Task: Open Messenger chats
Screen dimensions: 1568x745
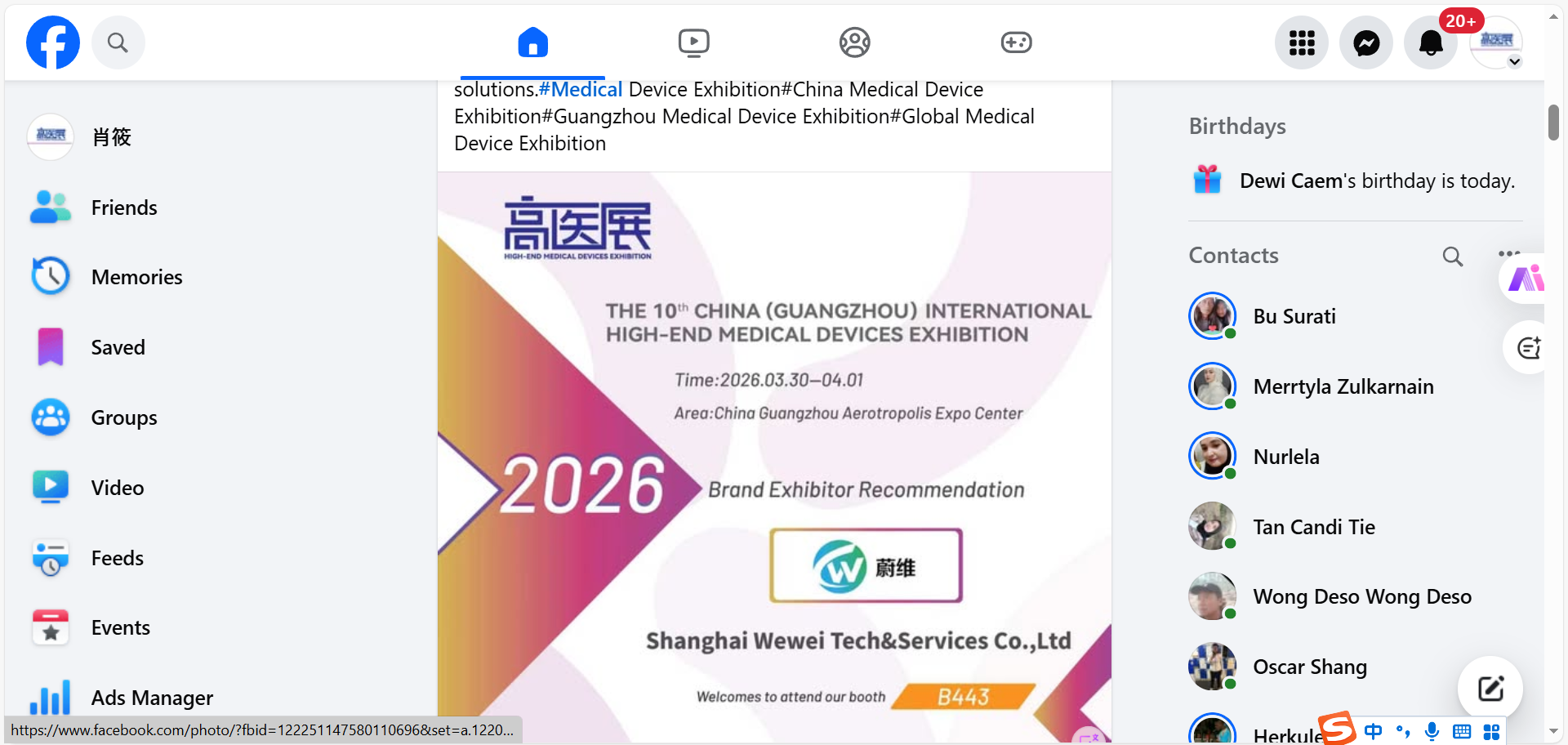Action: coord(1365,42)
